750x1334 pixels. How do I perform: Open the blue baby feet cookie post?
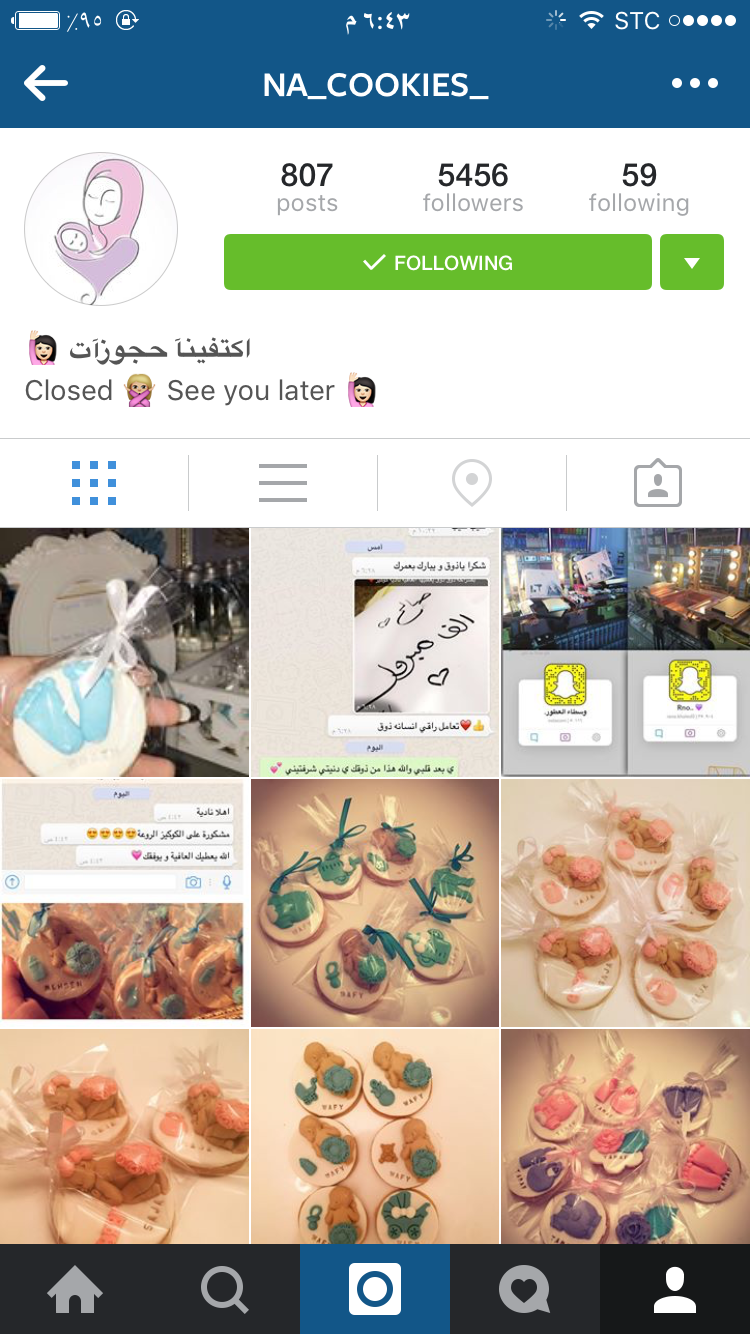124,652
